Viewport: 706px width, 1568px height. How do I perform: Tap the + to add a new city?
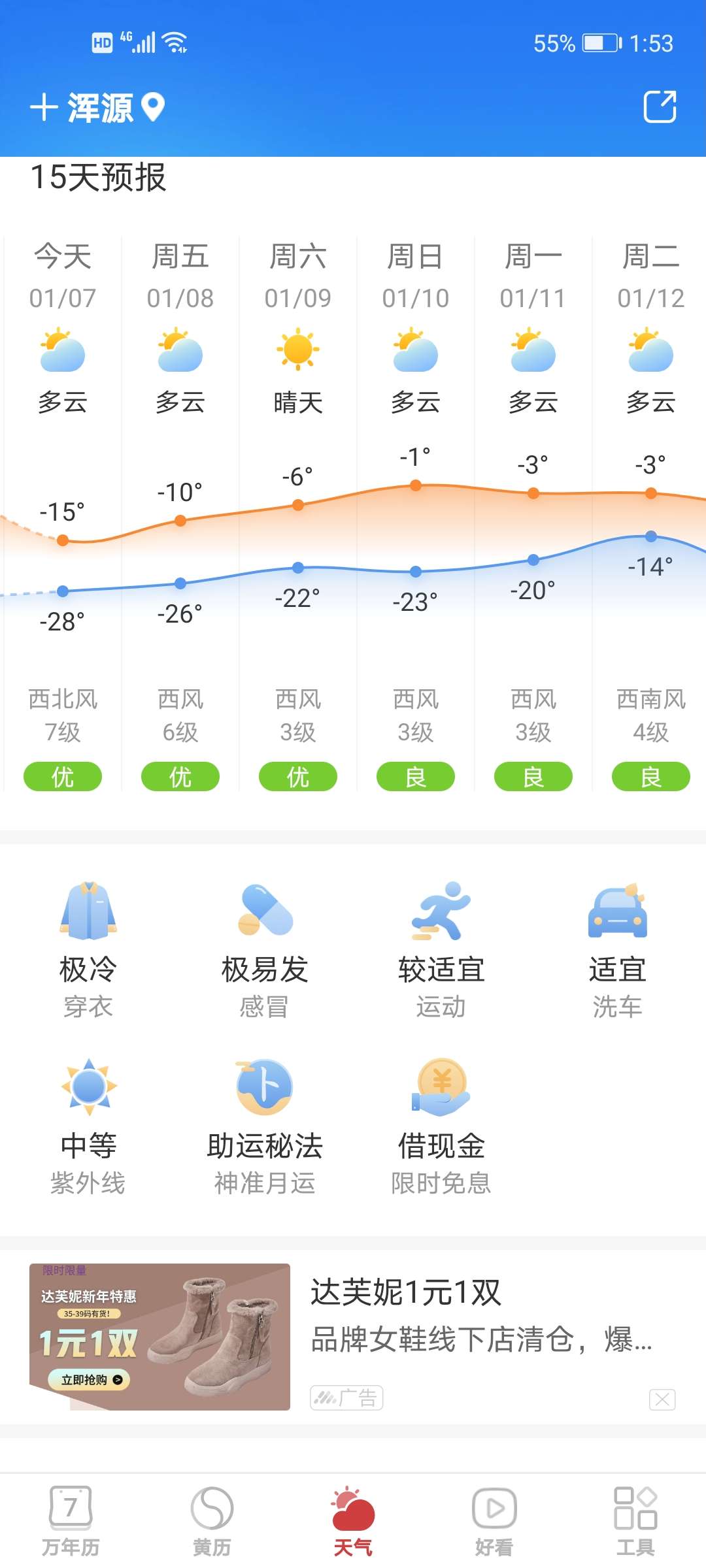[x=44, y=106]
